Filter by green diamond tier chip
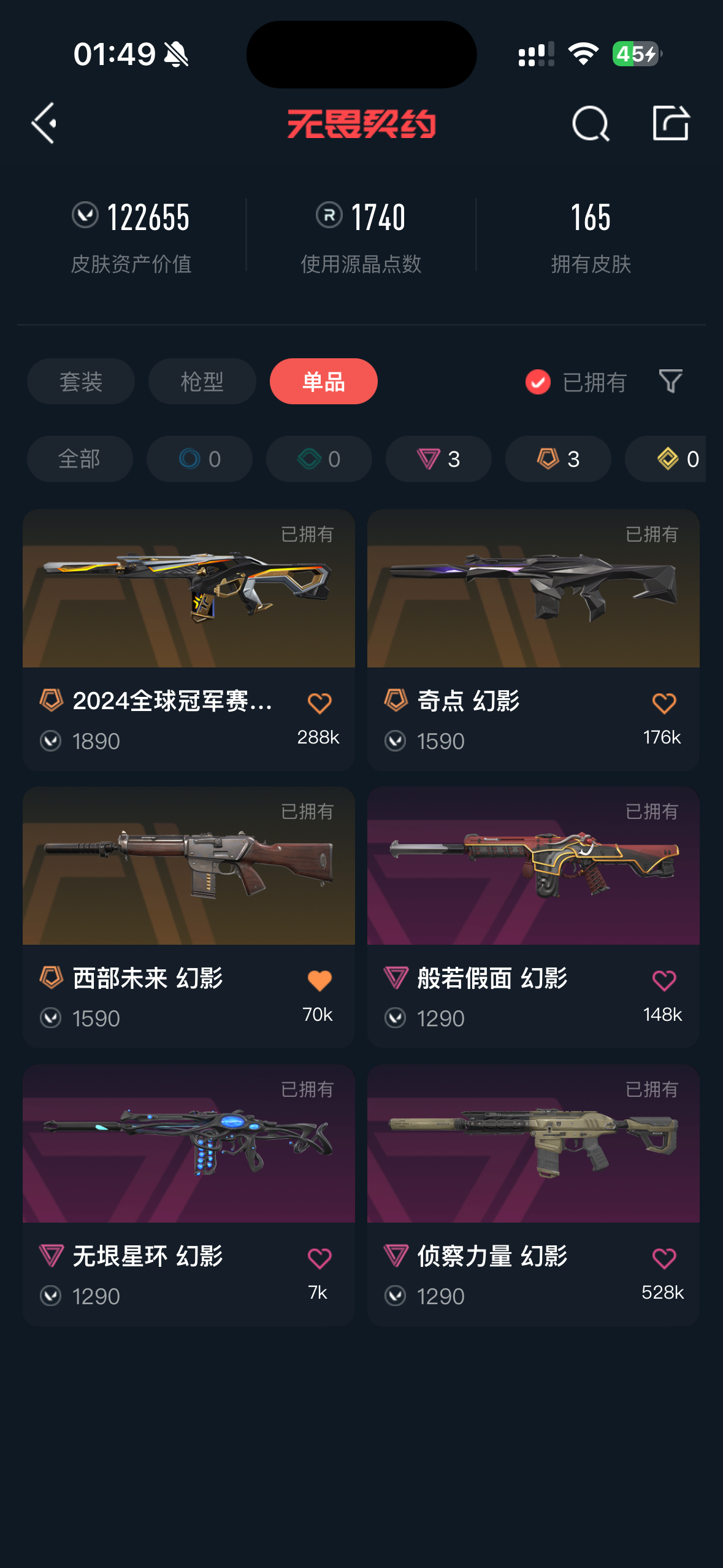Image resolution: width=723 pixels, height=1568 pixels. tap(318, 459)
